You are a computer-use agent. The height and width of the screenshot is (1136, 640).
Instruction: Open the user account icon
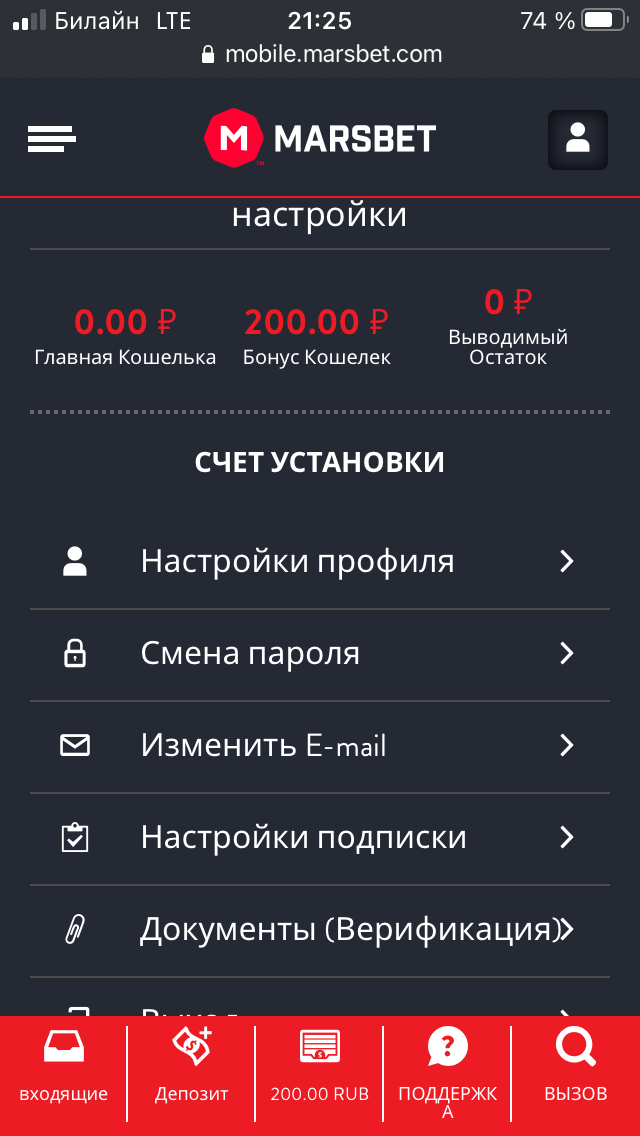(577, 139)
